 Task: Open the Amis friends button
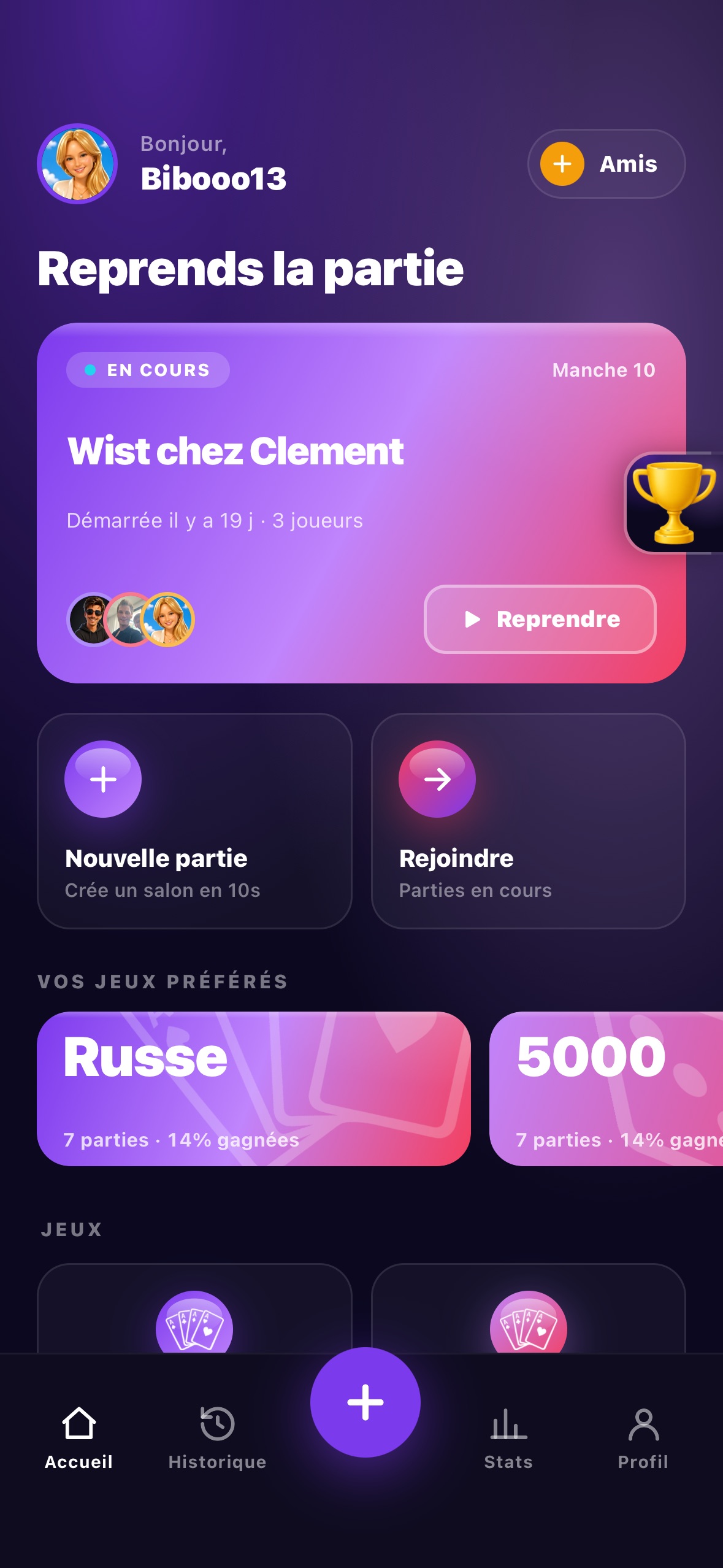(606, 164)
